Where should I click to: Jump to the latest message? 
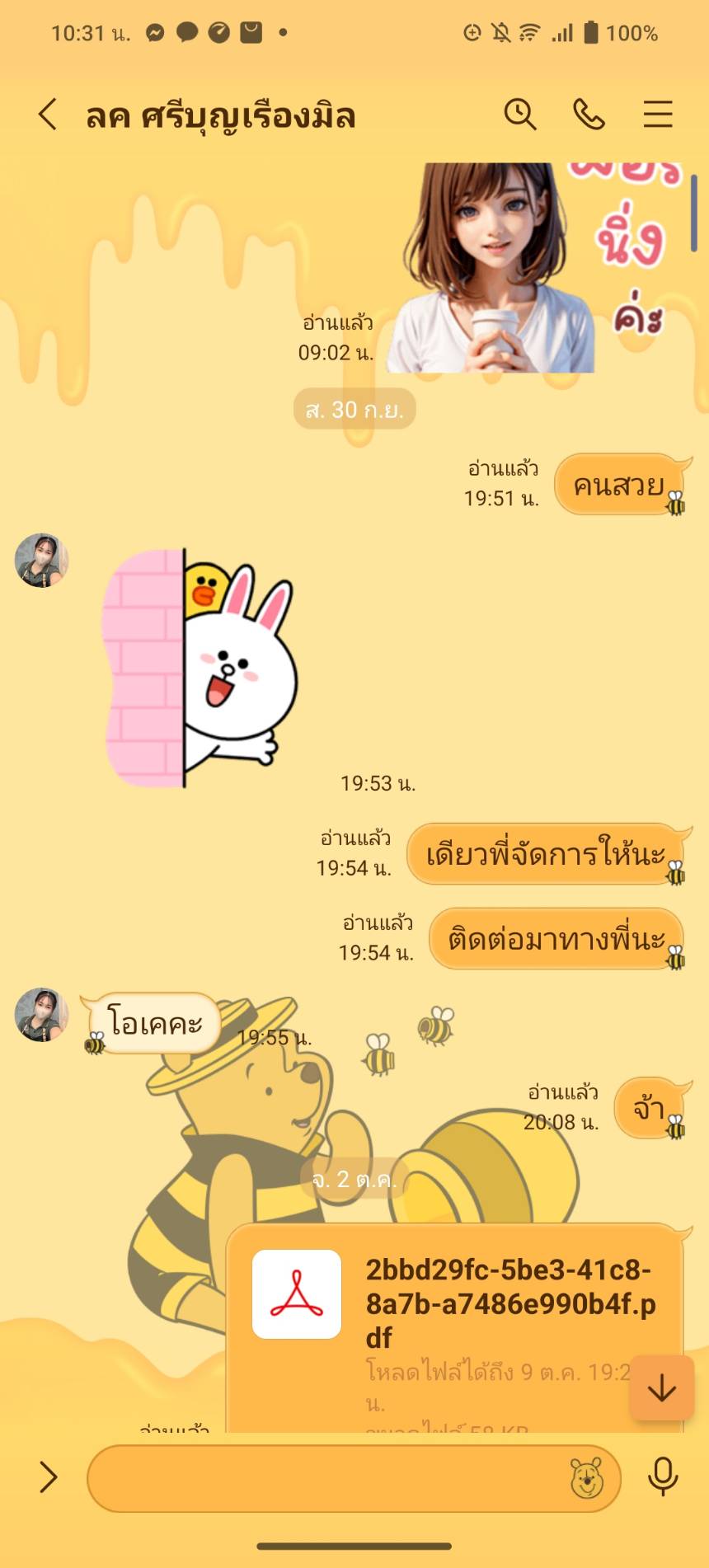tap(662, 1389)
